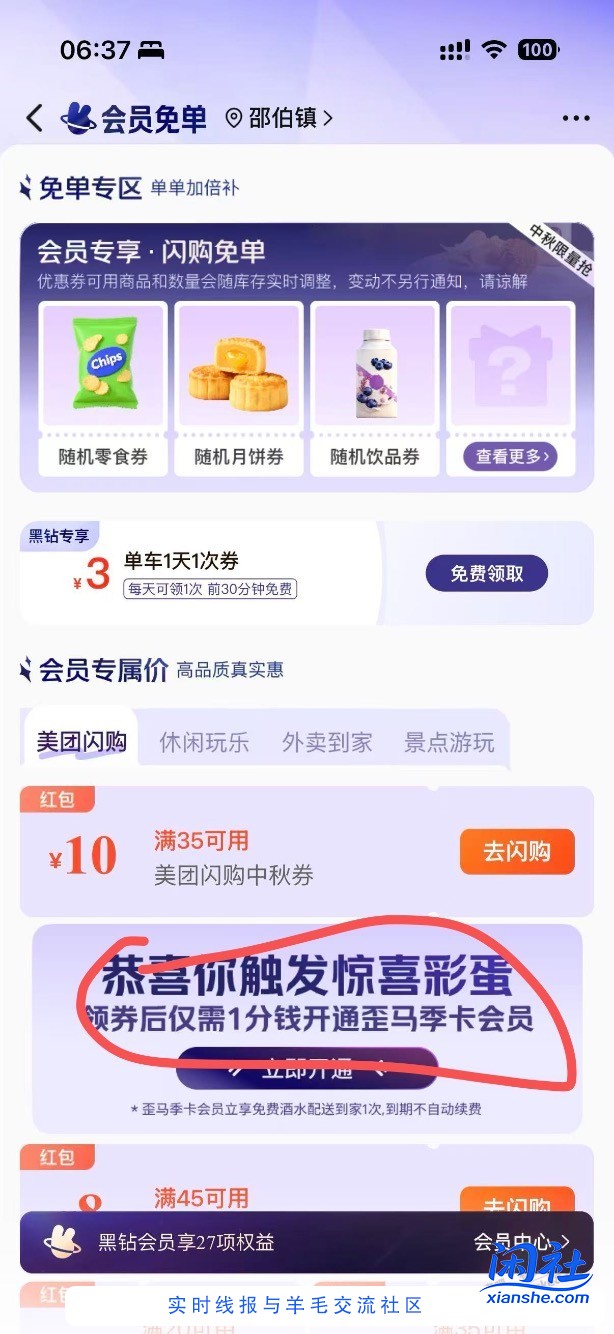614x1334 pixels.
Task: Go back using the top-left arrow
Action: [35, 118]
